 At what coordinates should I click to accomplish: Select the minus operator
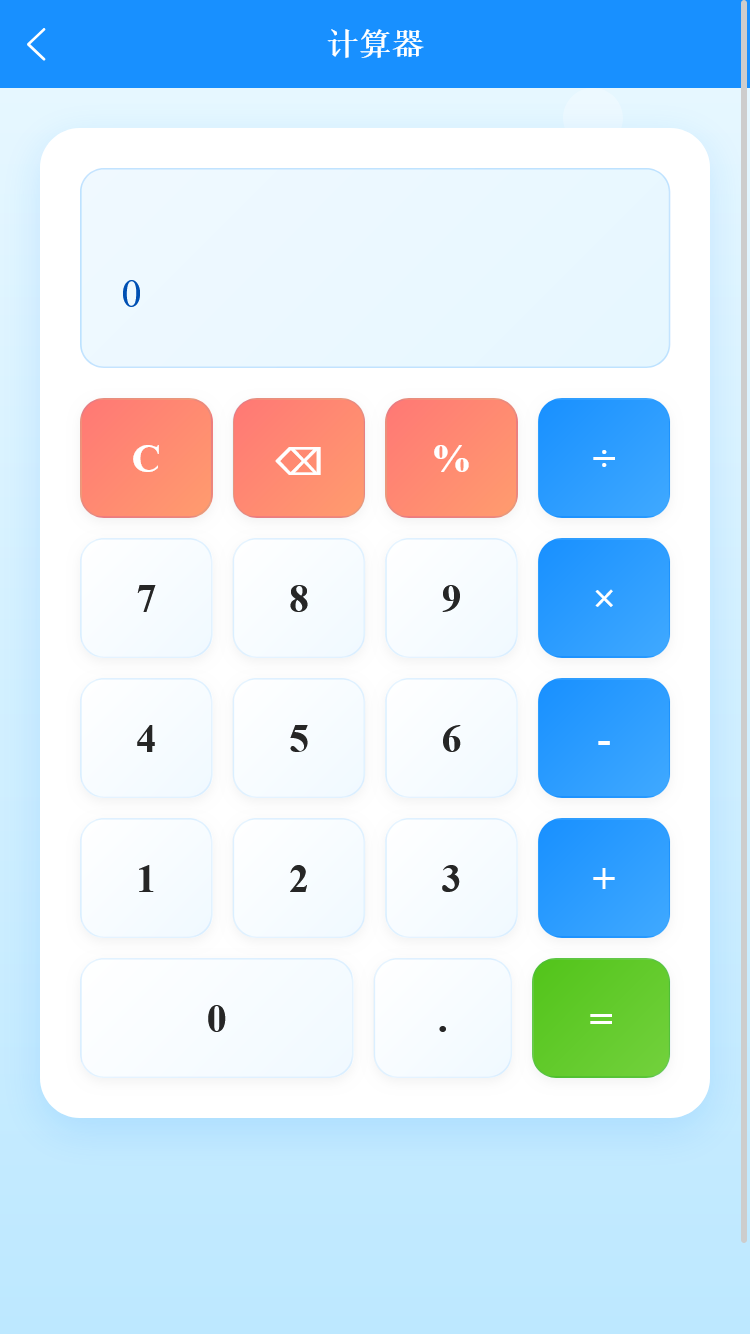pyautogui.click(x=604, y=738)
